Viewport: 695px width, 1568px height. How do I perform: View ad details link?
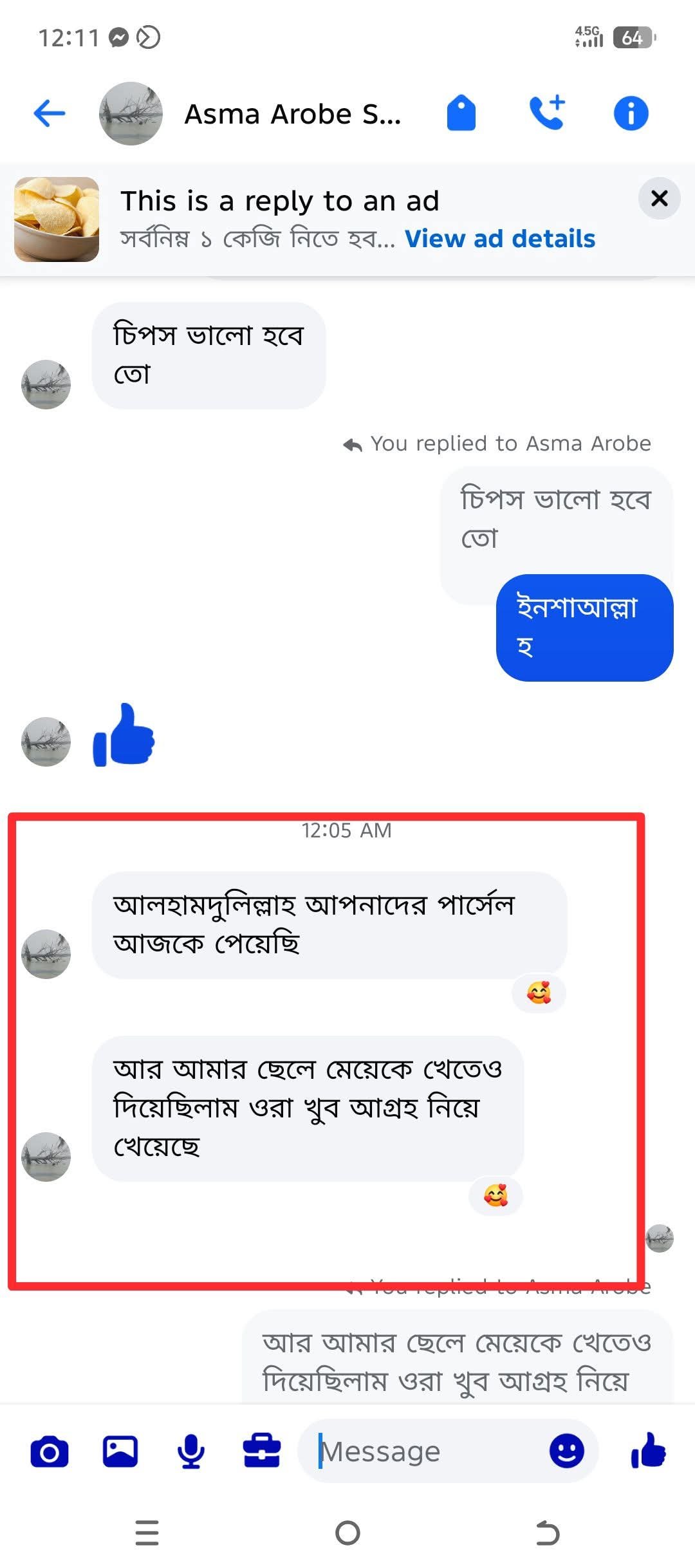499,239
